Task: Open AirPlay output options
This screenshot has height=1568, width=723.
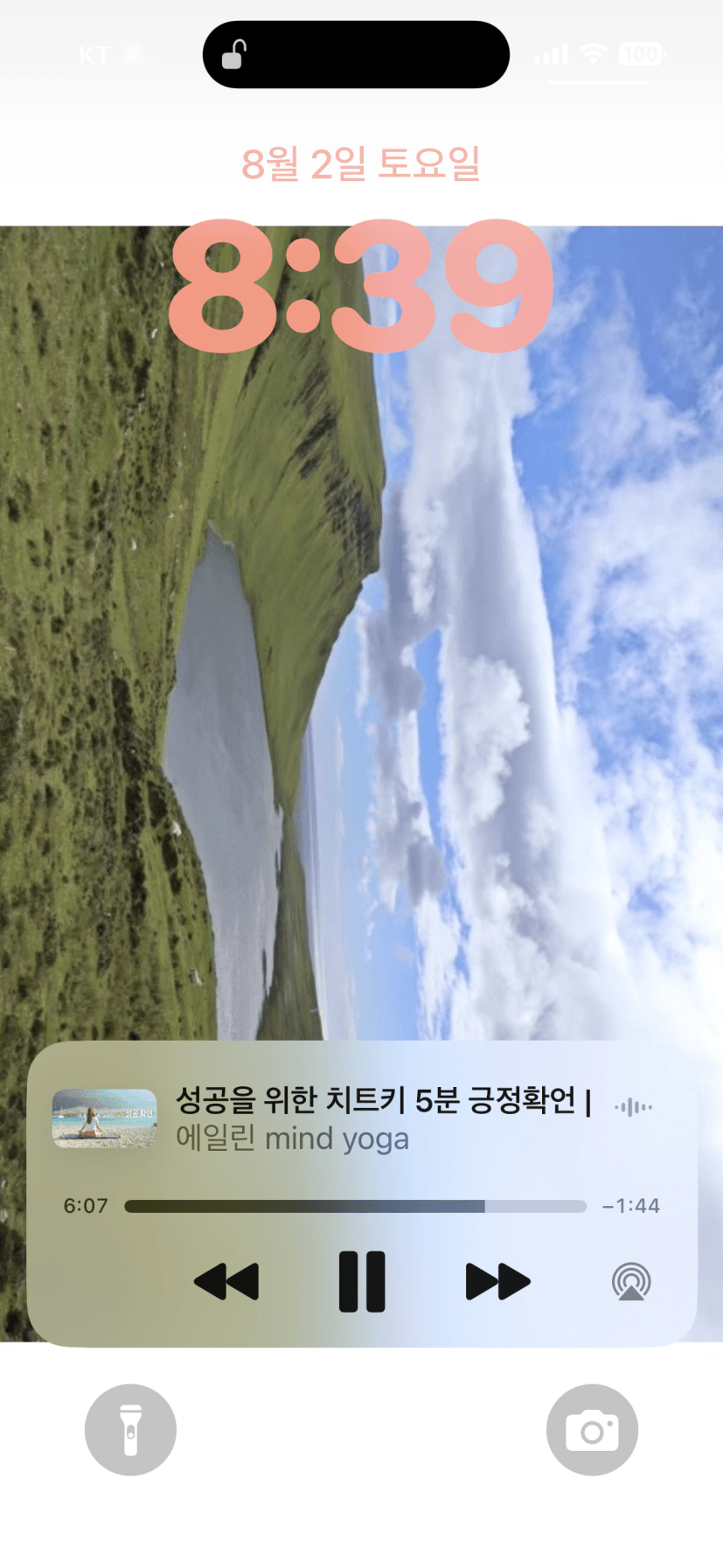Action: tap(631, 1282)
